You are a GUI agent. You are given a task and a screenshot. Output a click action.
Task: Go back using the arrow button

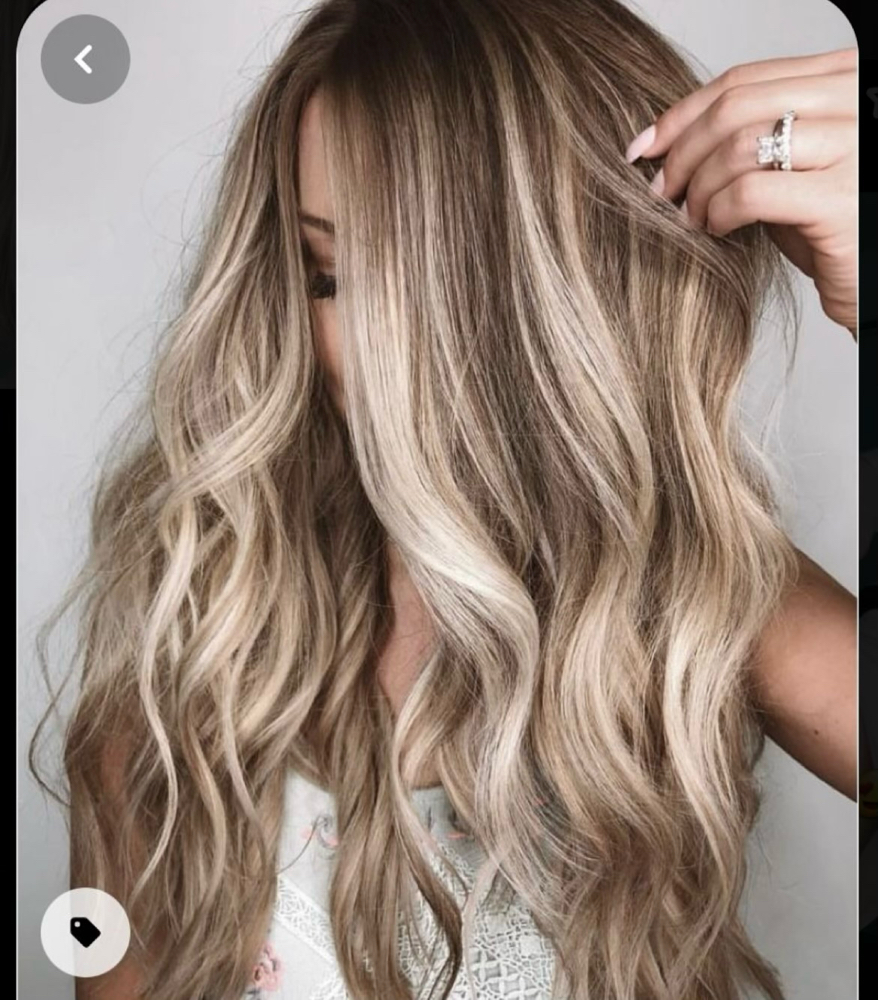pyautogui.click(x=85, y=60)
